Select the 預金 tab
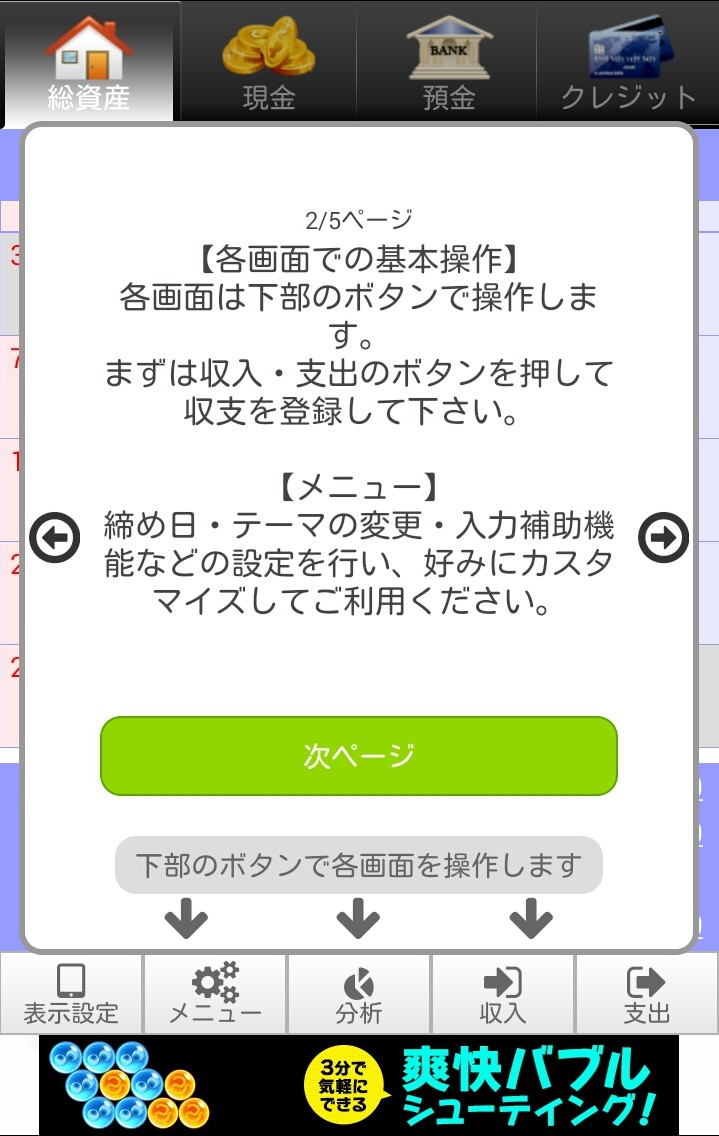 point(448,62)
